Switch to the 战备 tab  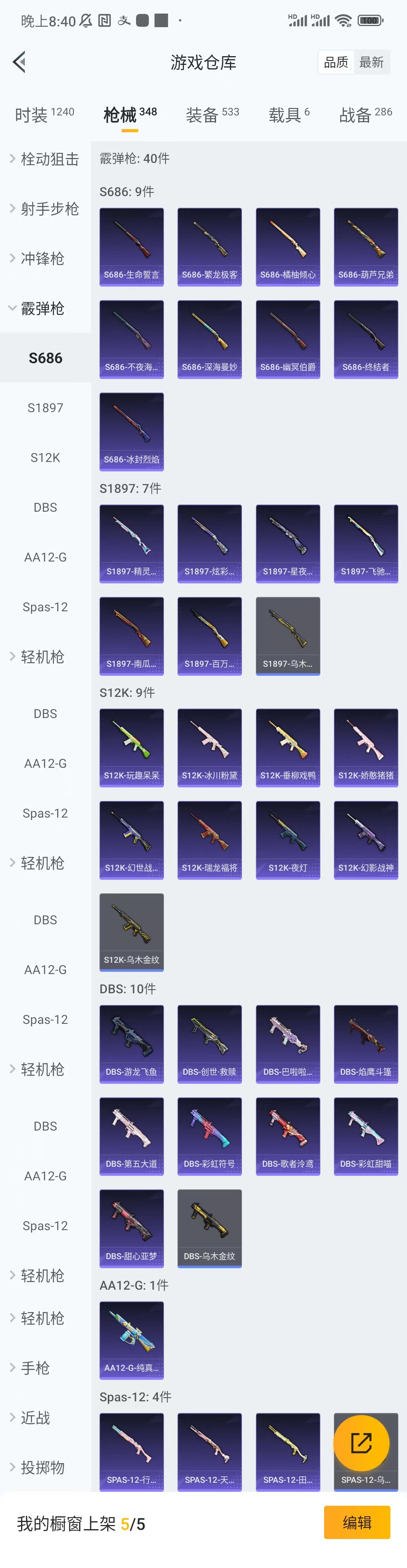click(x=365, y=114)
